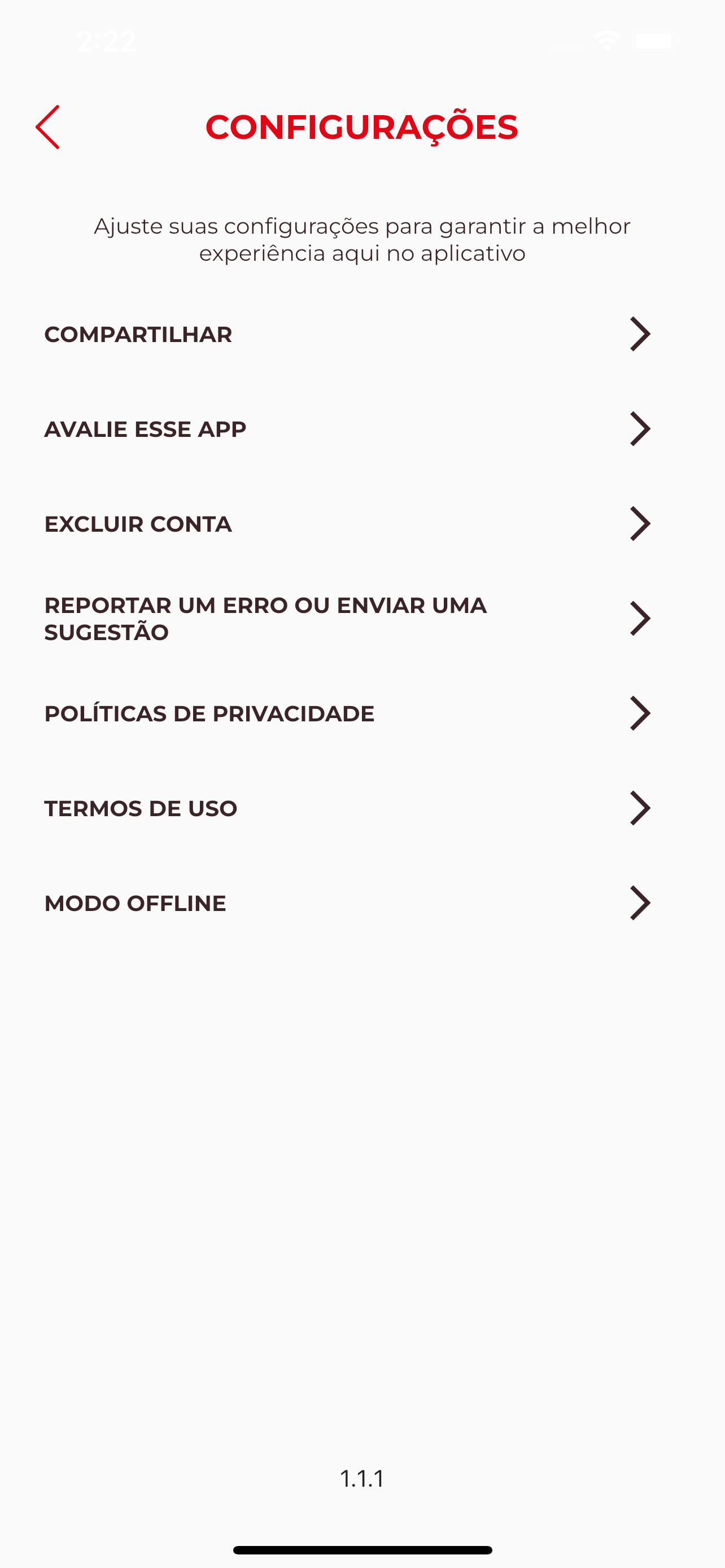Open Excluir conta

362,524
